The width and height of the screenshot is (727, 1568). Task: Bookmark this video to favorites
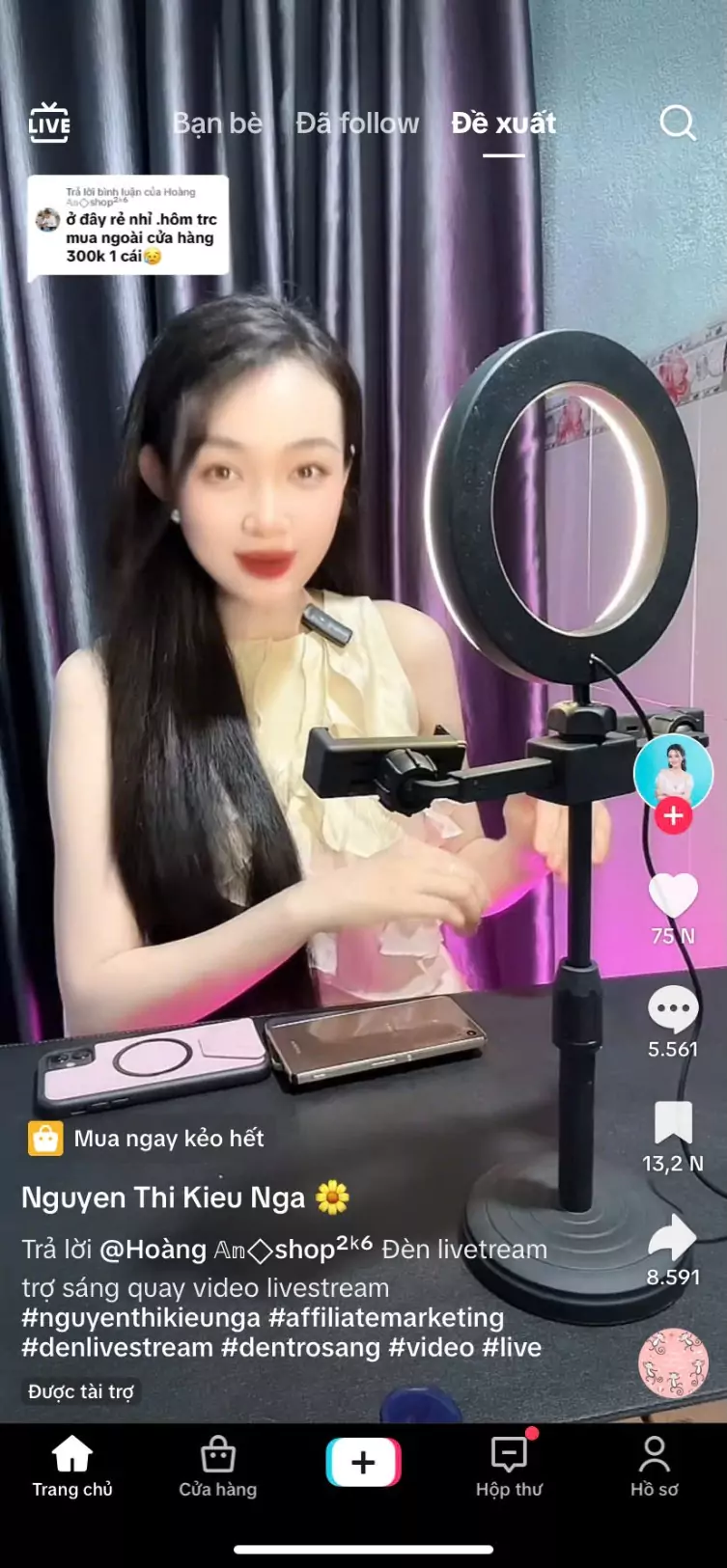[673, 1123]
